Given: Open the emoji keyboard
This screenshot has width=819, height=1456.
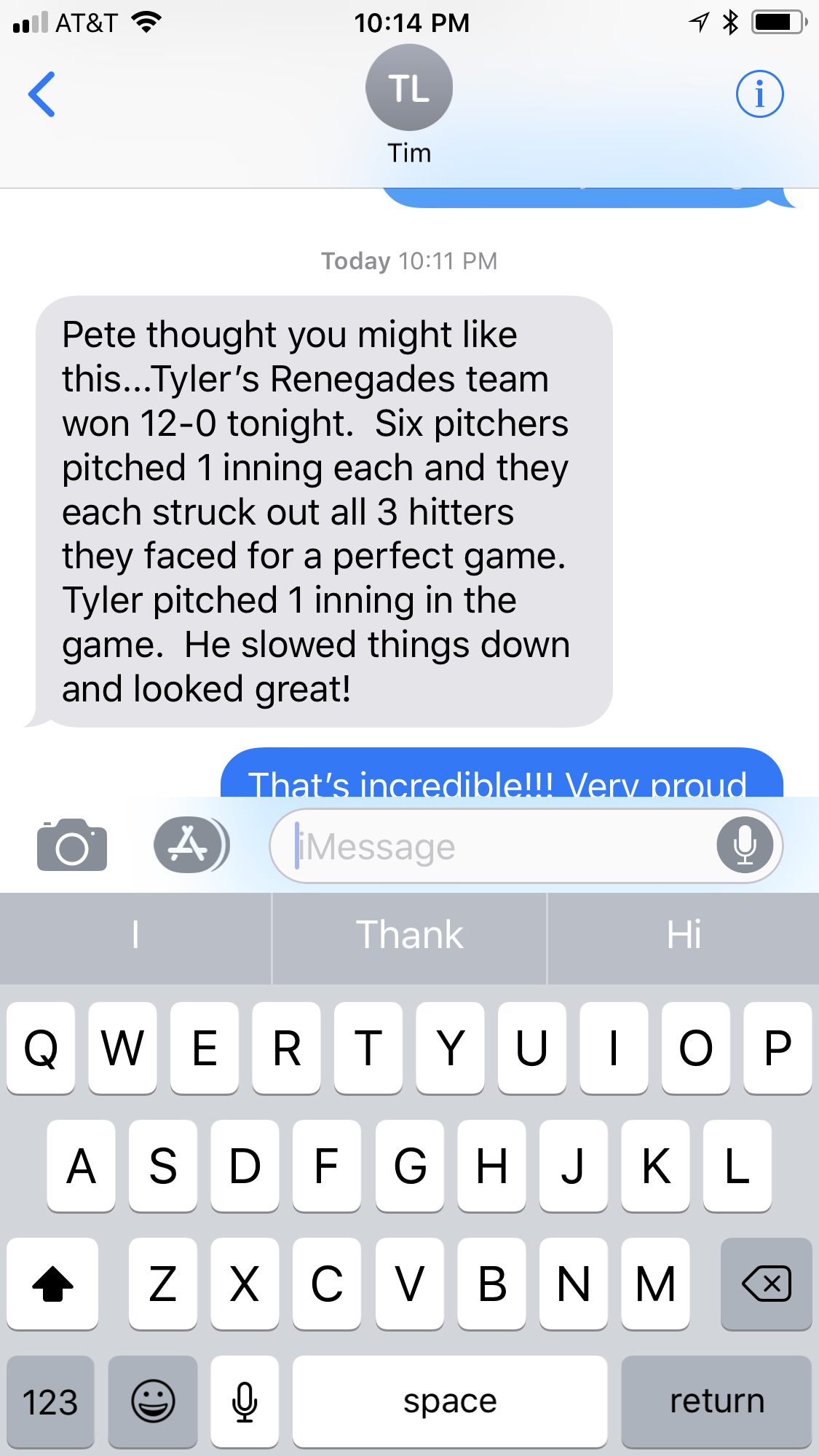Looking at the screenshot, I should click(x=153, y=1401).
